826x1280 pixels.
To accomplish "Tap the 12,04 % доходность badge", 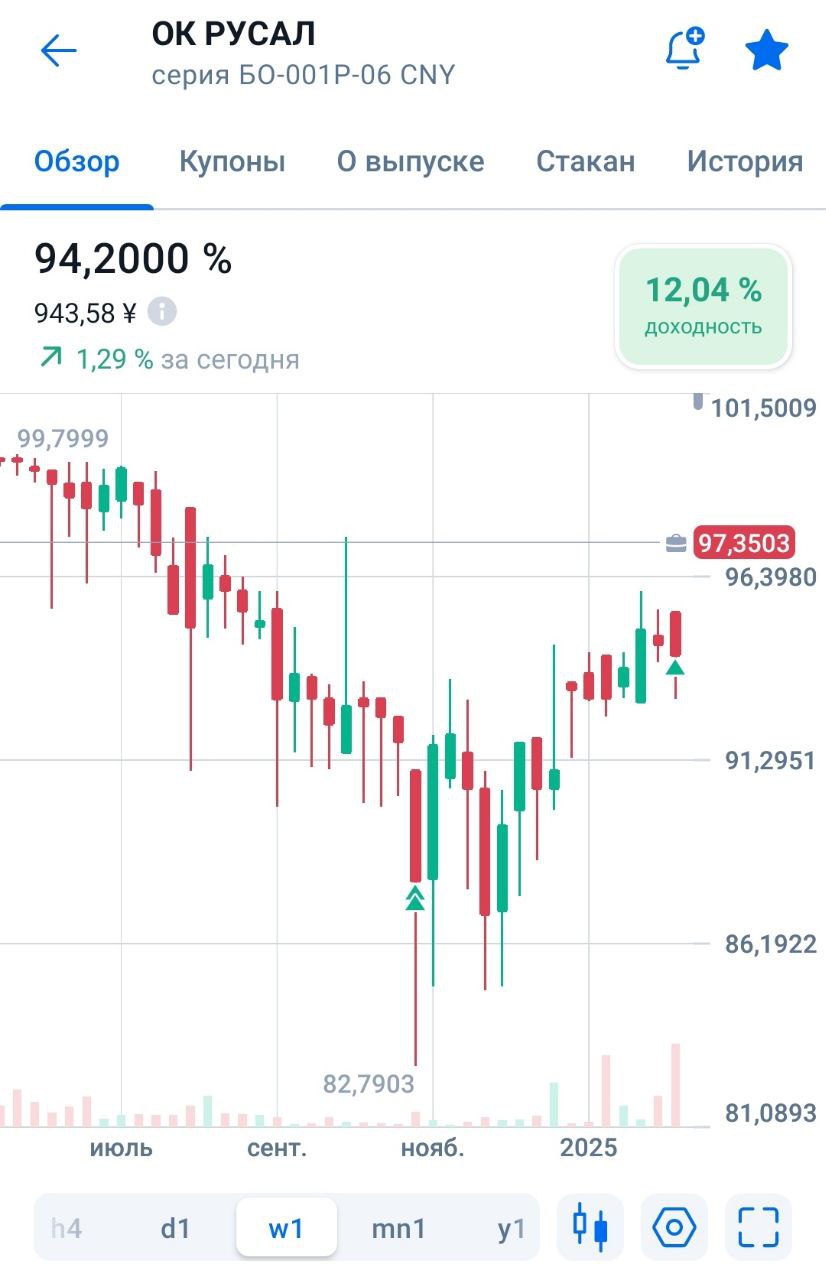I will [703, 306].
